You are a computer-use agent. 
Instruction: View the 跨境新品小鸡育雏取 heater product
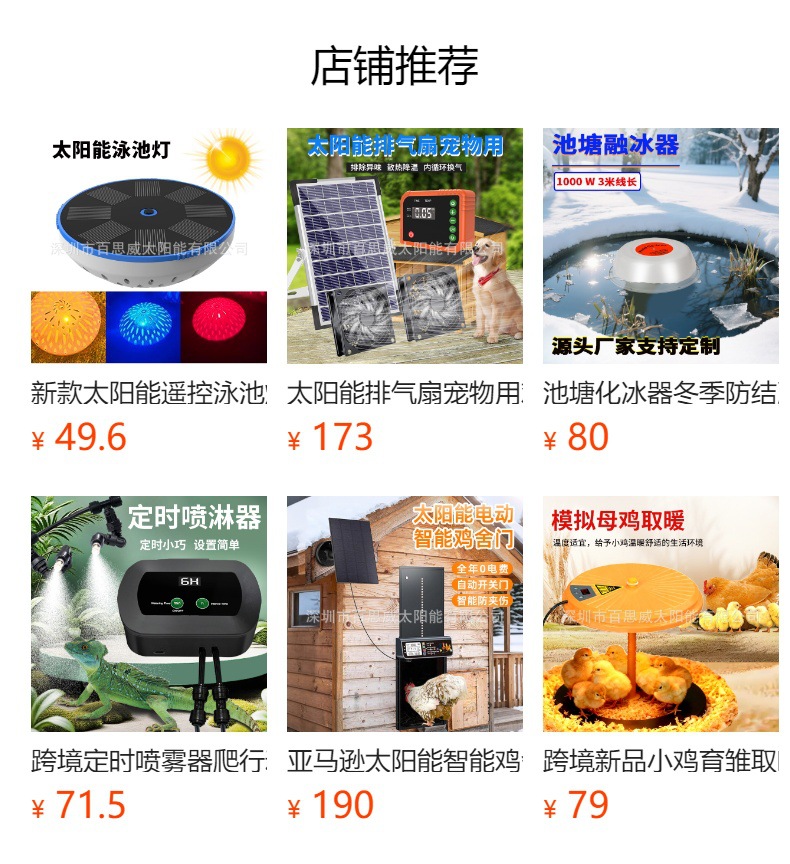pos(661,659)
